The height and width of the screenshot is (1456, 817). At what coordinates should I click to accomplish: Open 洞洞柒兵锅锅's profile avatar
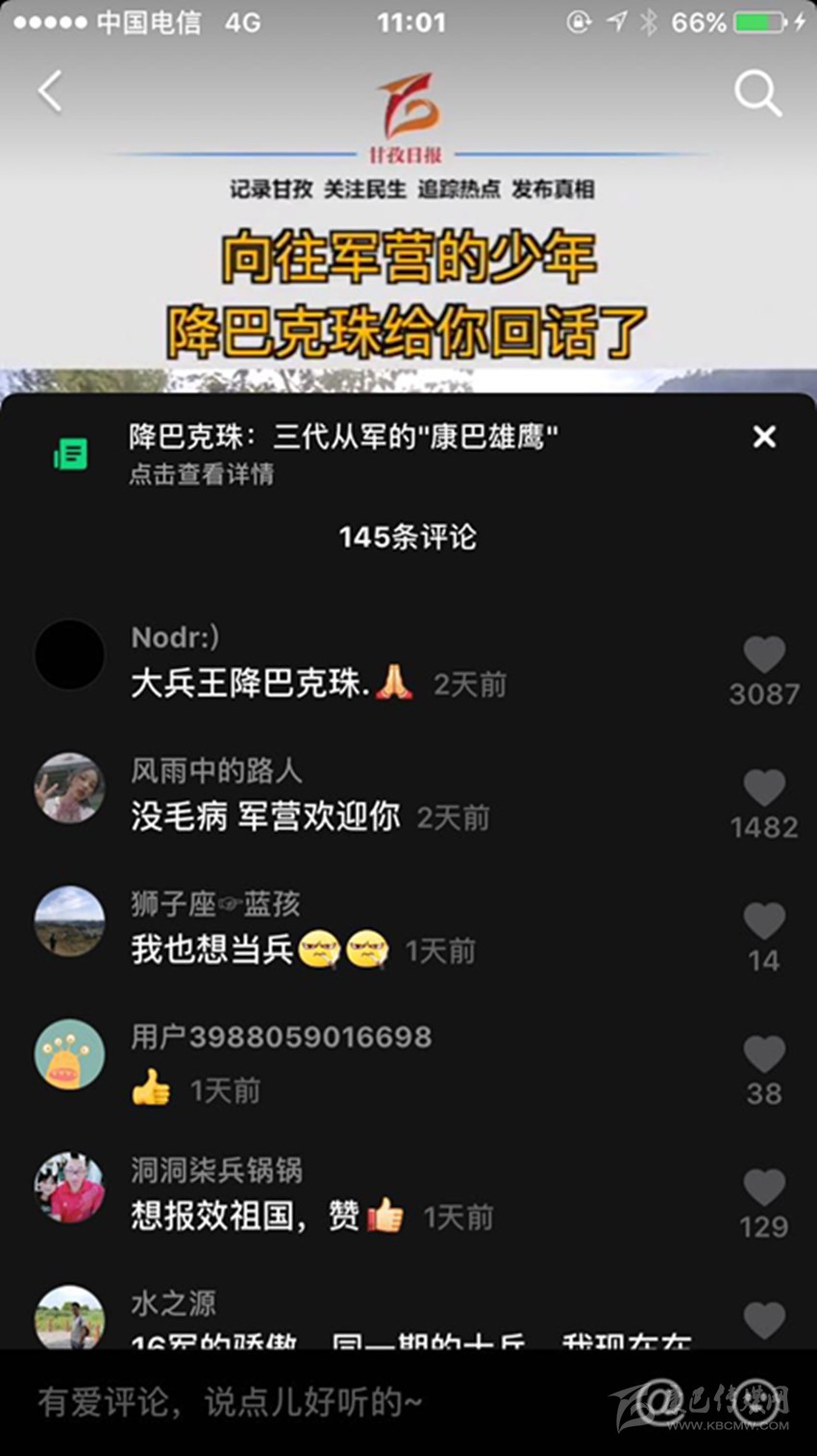coord(69,1188)
